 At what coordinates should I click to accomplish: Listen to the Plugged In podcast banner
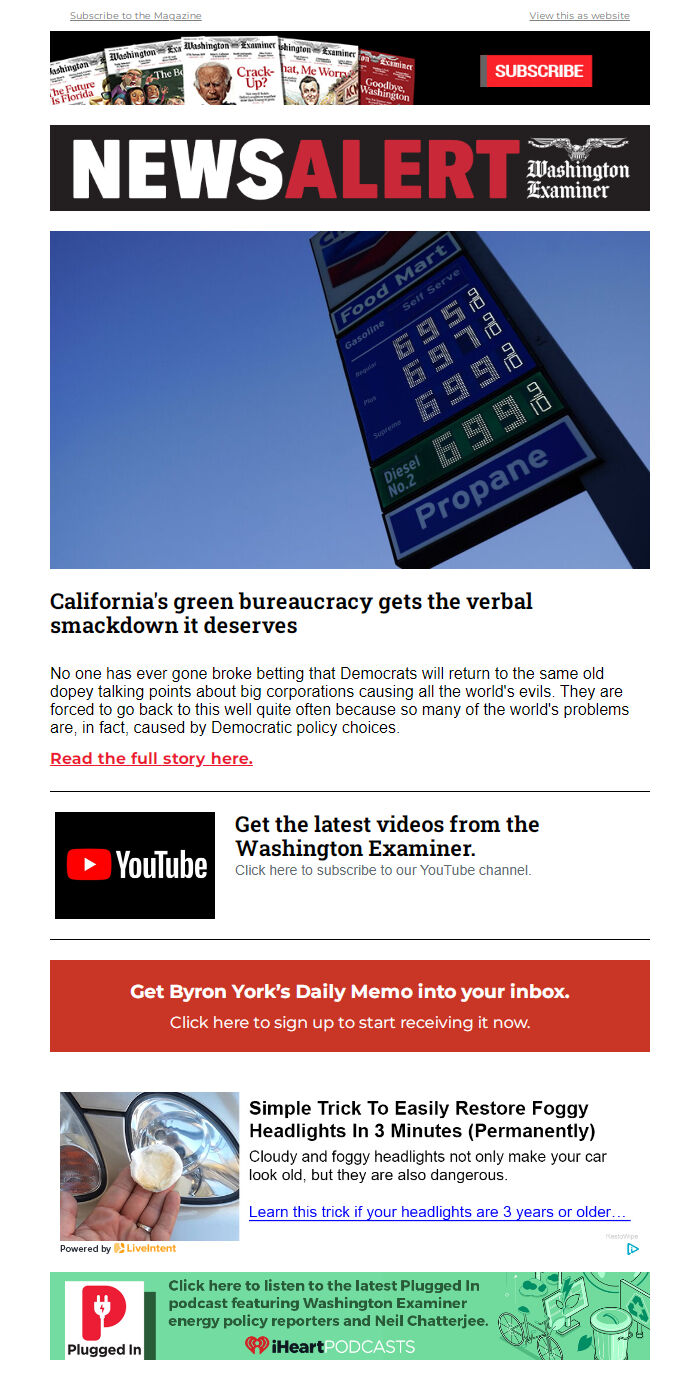pos(350,1316)
